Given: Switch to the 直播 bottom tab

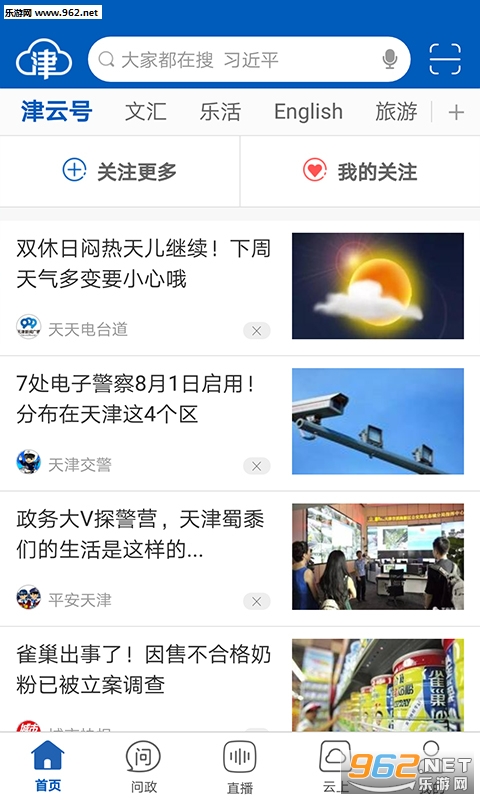Looking at the screenshot, I should [240, 767].
